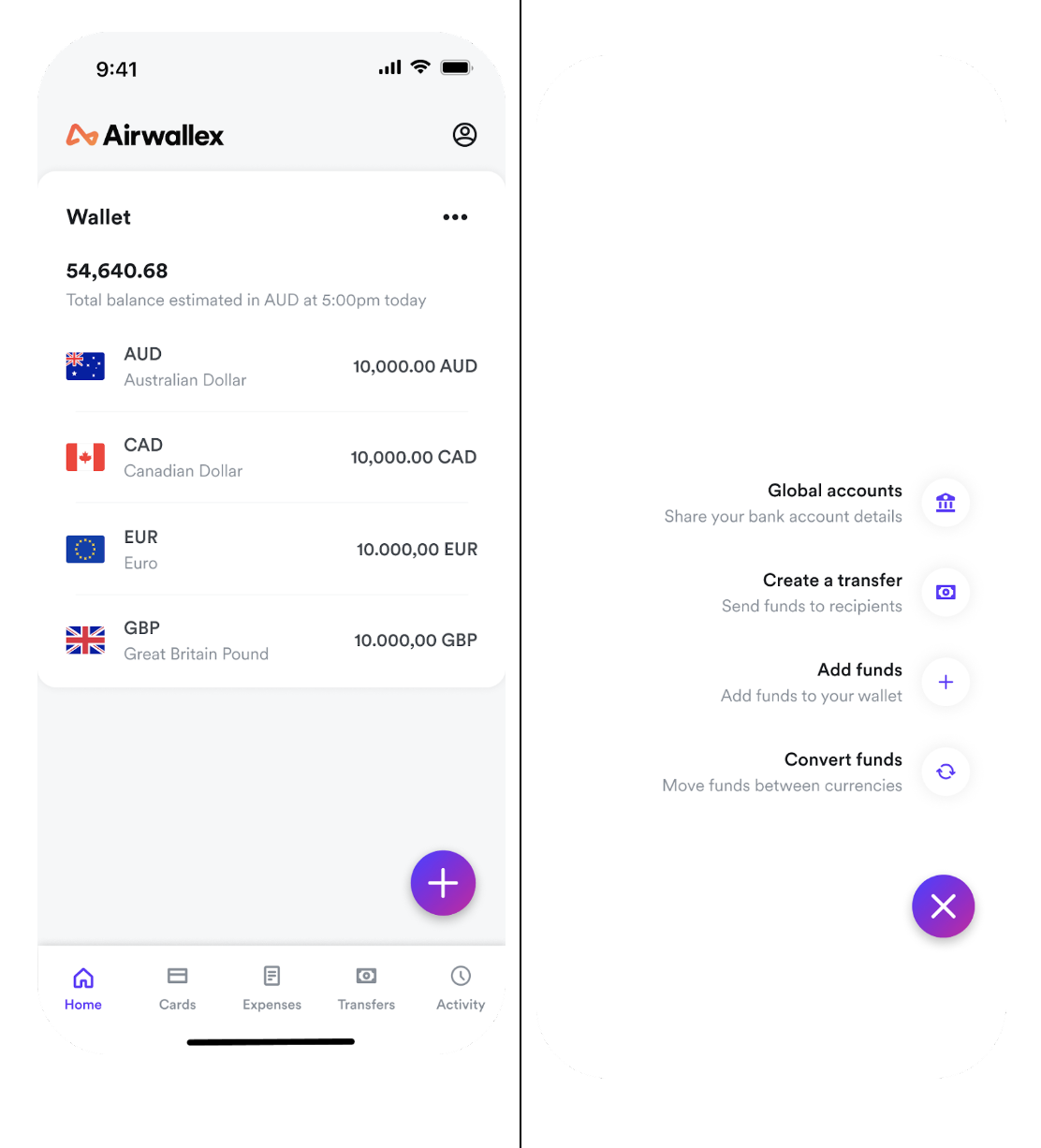Switch to the Expenses tab
The image size is (1041, 1148).
[x=271, y=988]
